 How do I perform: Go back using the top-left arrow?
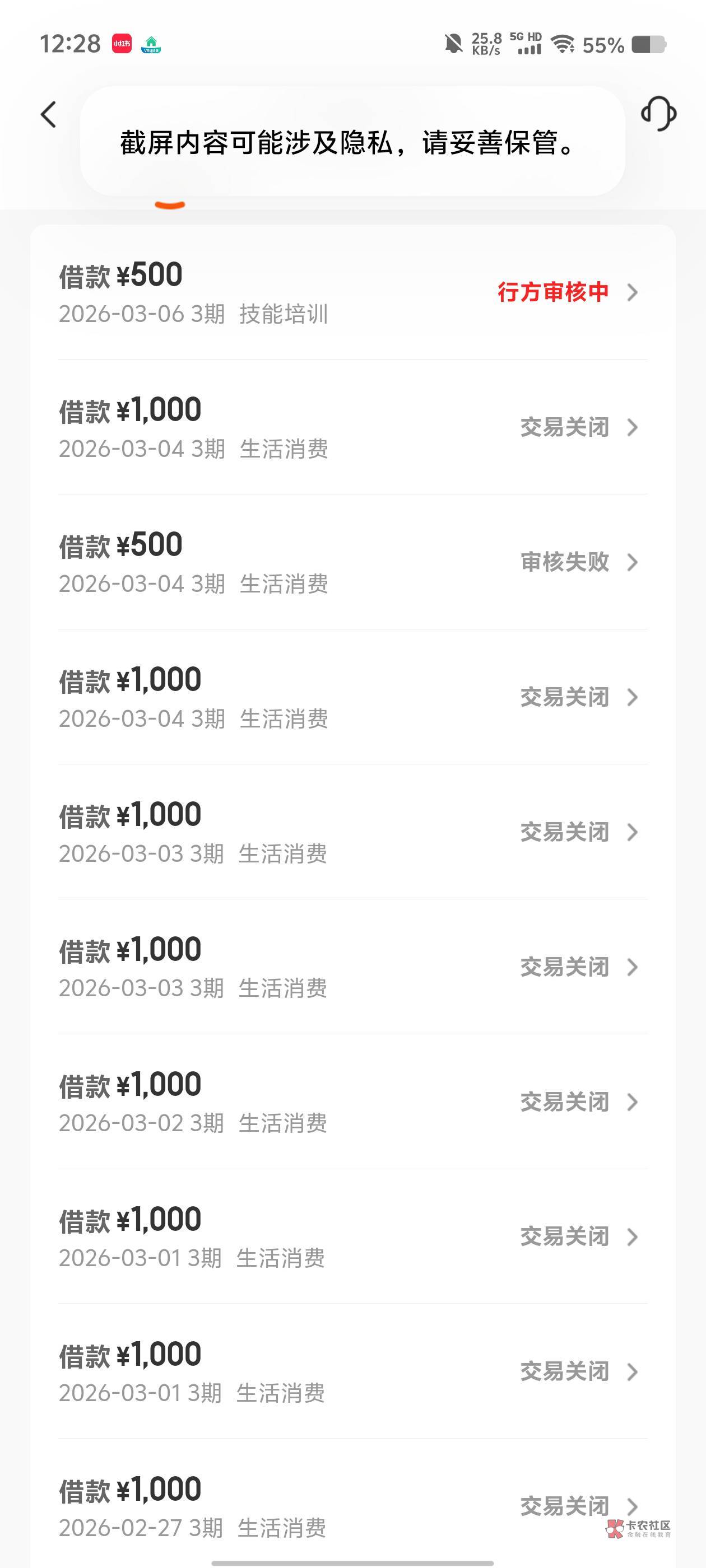[49, 114]
